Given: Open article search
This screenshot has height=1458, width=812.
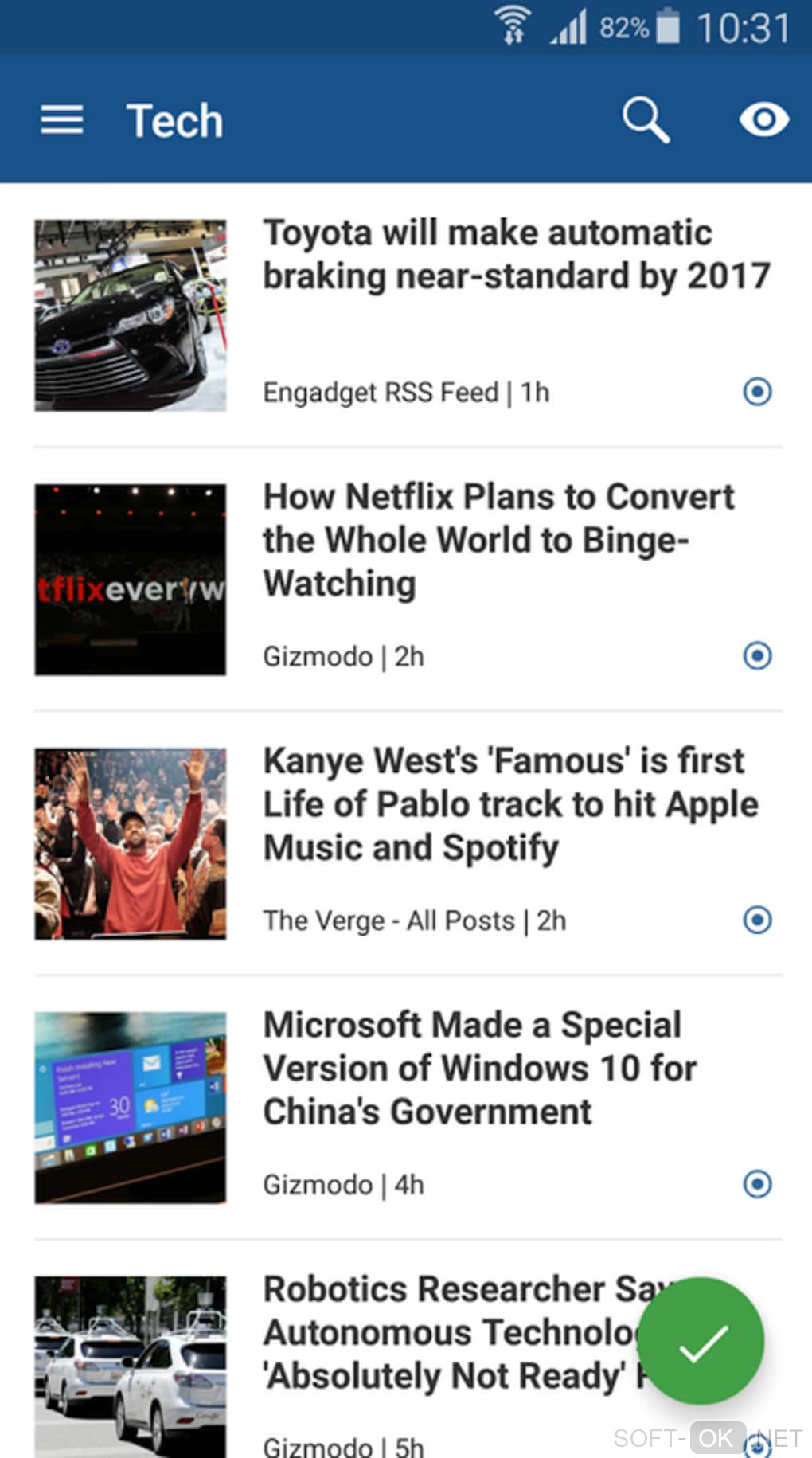Looking at the screenshot, I should pyautogui.click(x=645, y=120).
